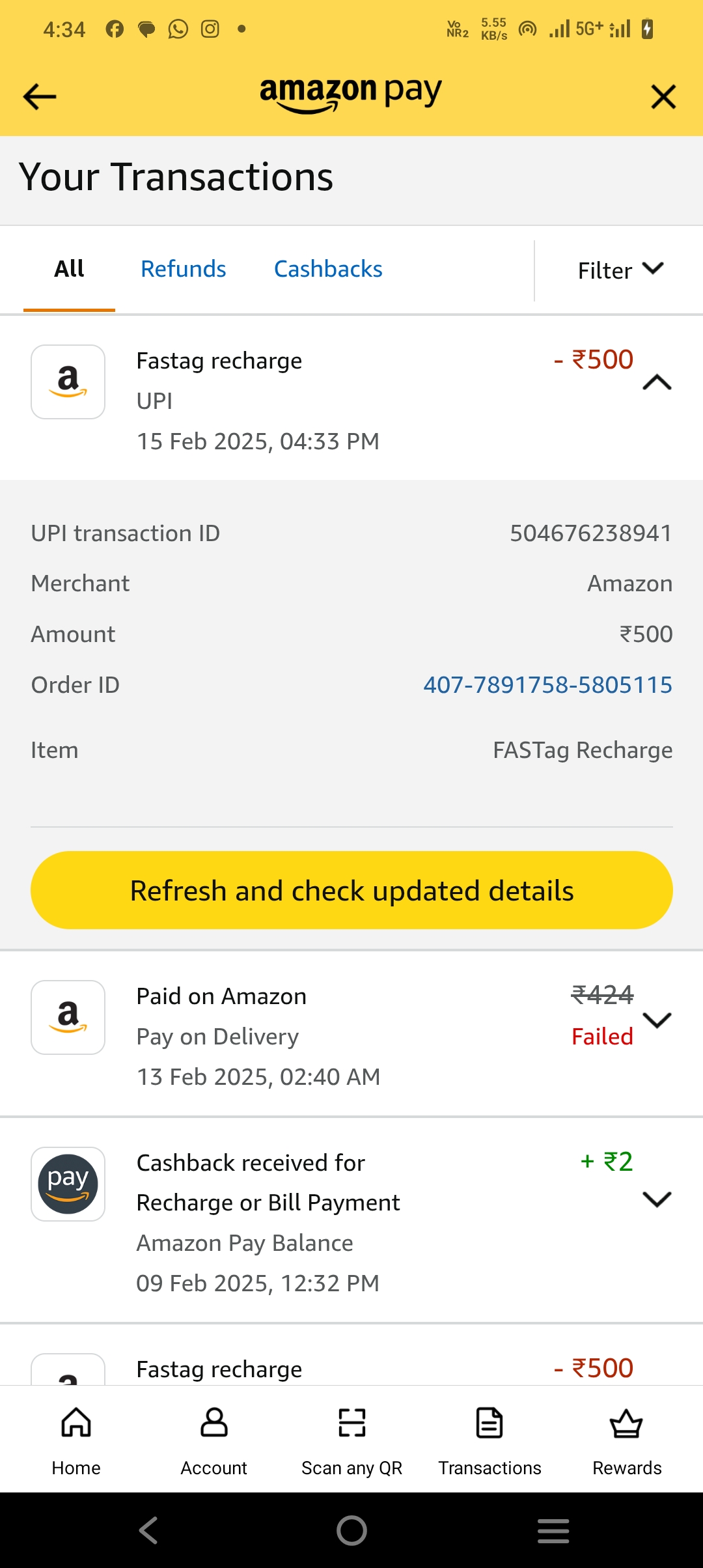Select the All transactions tab

pos(69,269)
